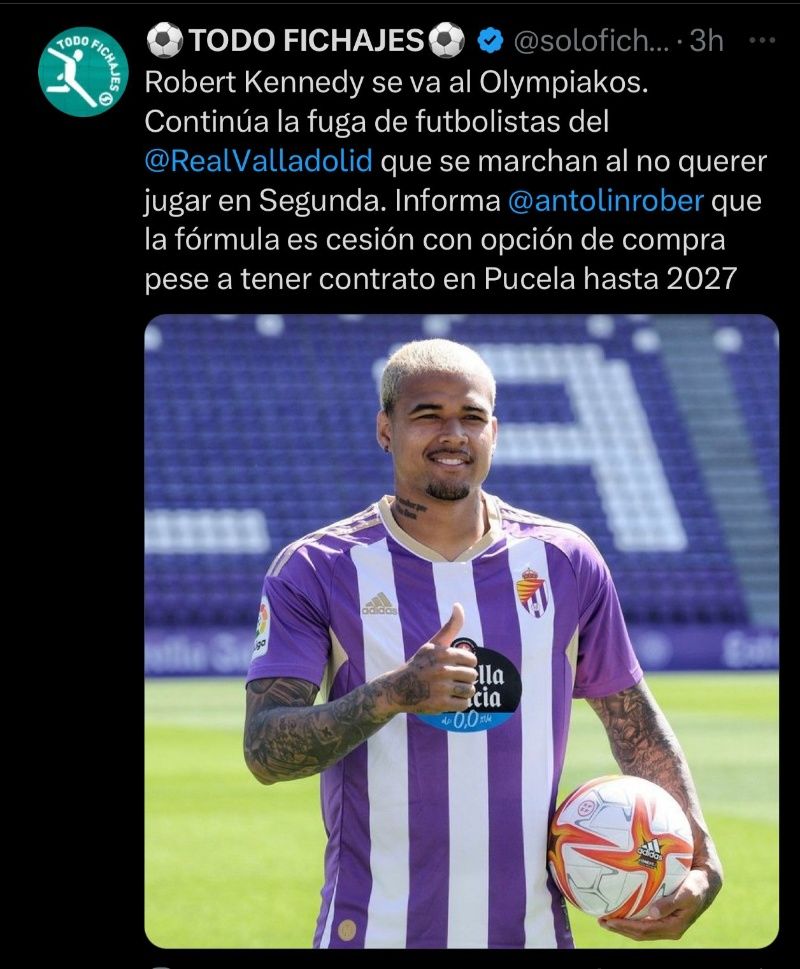Open the @antolinrober mention link
Viewport: 800px width, 969px height.
[x=606, y=201]
